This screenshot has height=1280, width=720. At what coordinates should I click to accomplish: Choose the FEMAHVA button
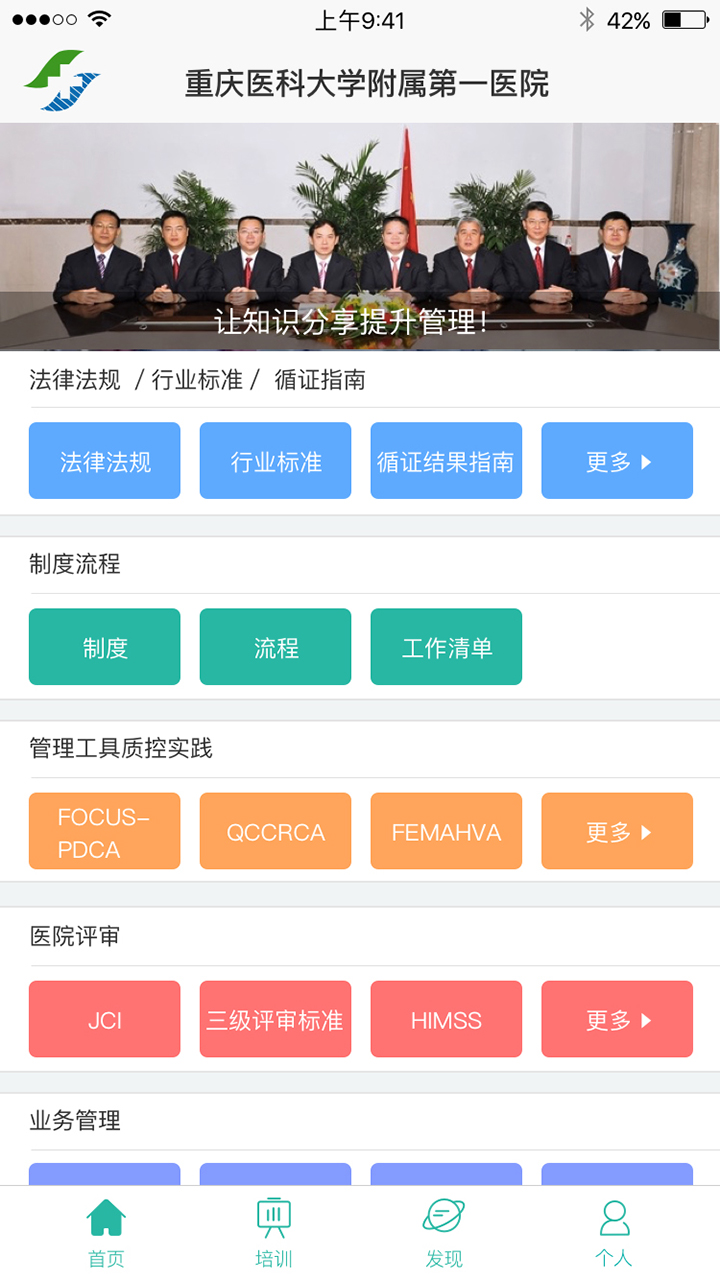[x=446, y=832]
